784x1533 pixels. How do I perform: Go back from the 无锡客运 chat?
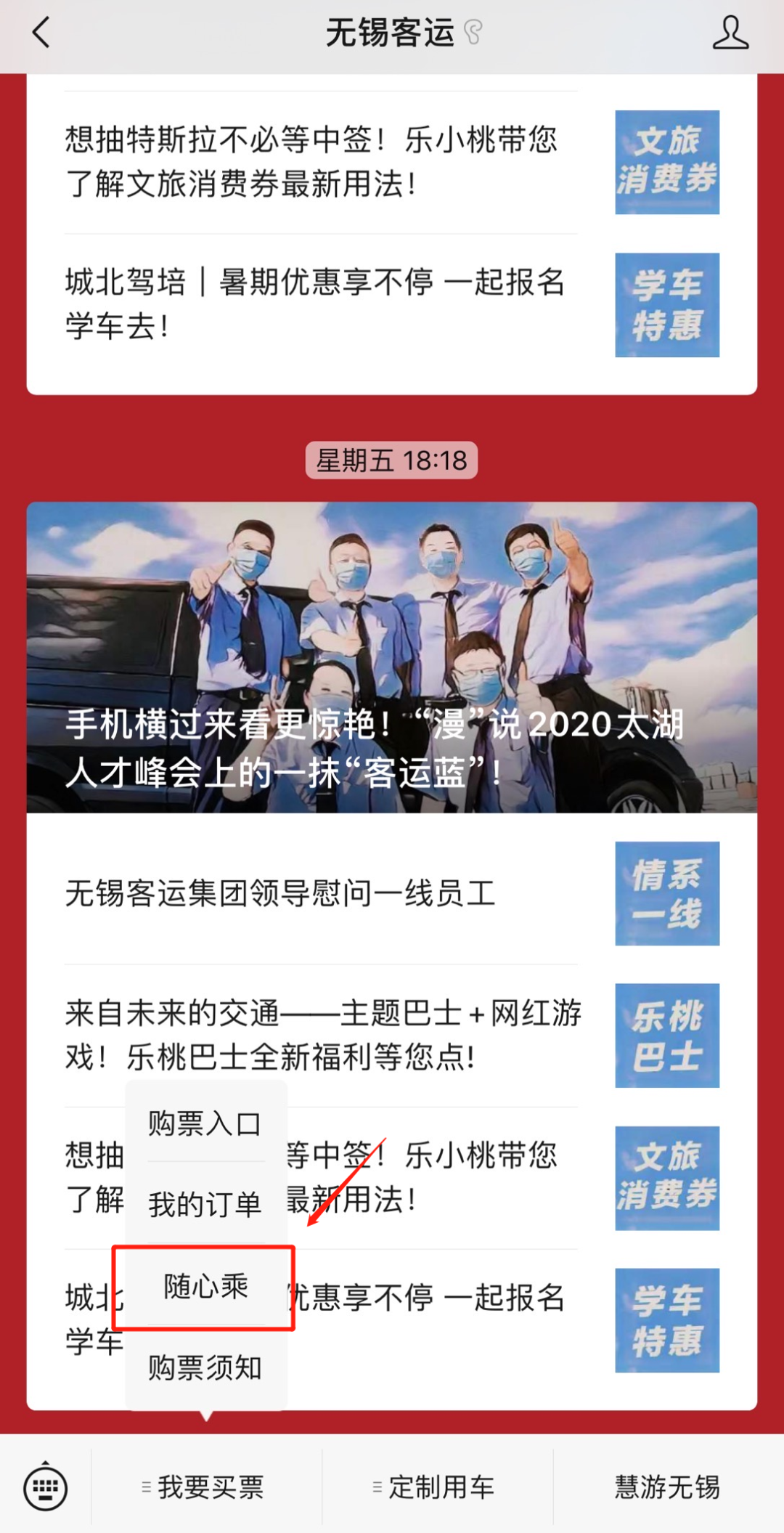42,33
